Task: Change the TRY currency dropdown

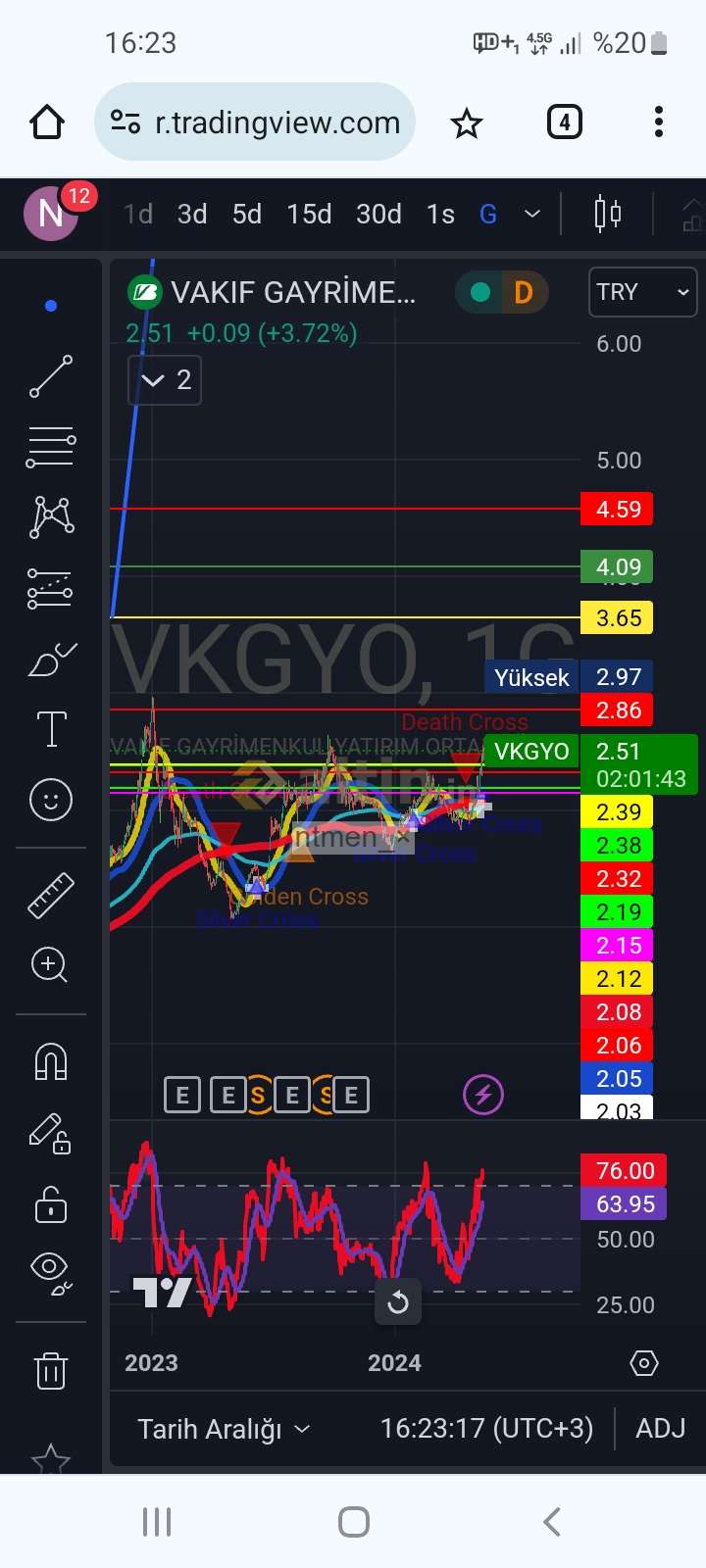Action: [x=642, y=292]
